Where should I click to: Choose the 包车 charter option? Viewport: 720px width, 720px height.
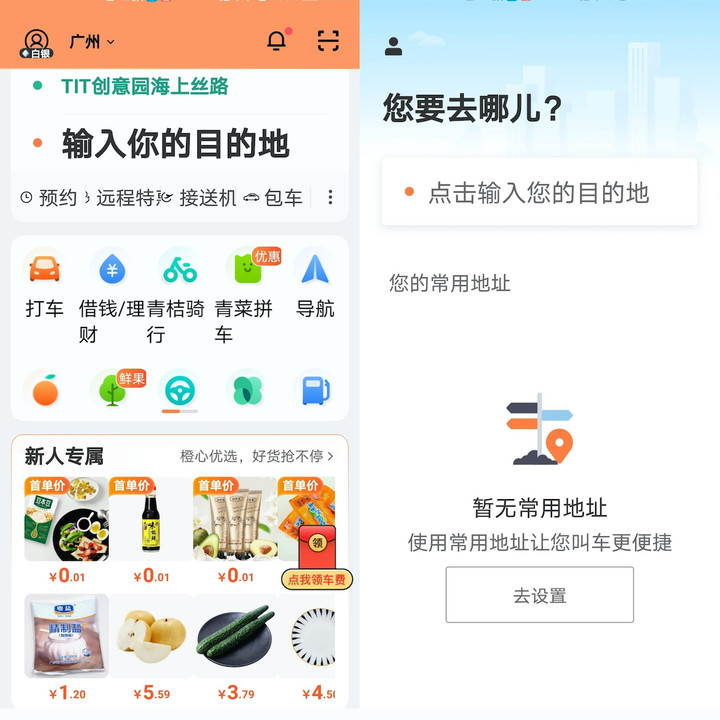(274, 198)
